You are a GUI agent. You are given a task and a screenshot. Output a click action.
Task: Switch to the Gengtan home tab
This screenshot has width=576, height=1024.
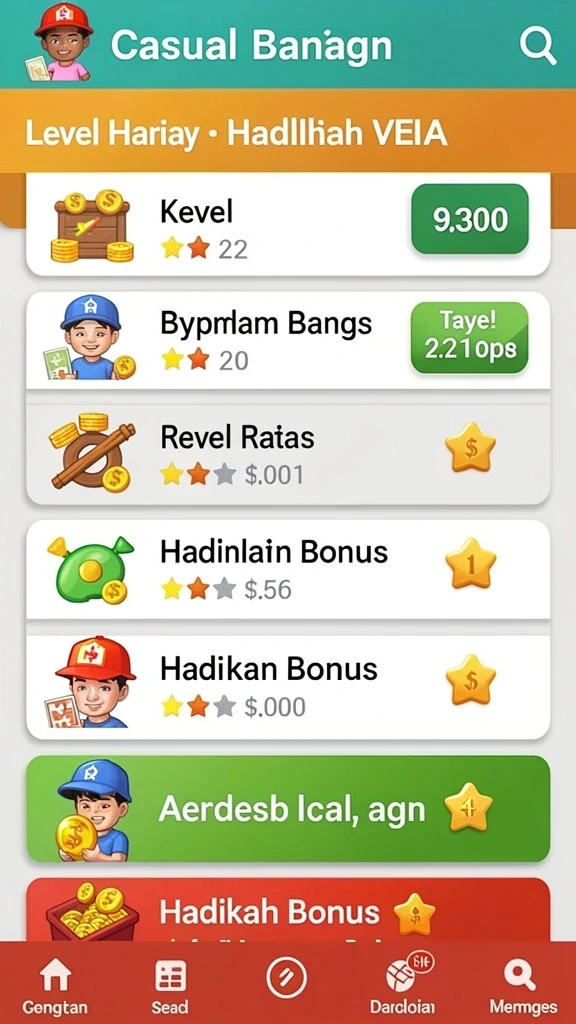click(x=55, y=985)
